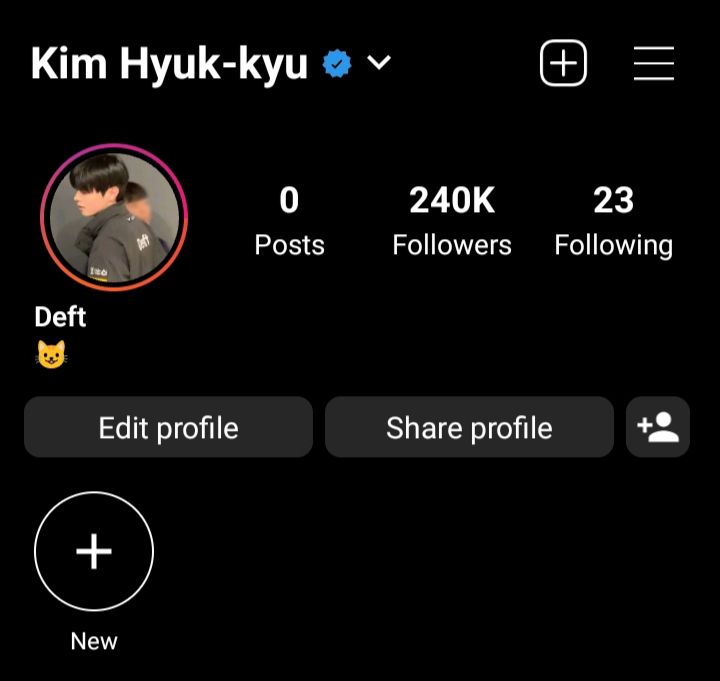The height and width of the screenshot is (681, 720).
Task: Open the create new post plus icon
Action: coord(563,64)
